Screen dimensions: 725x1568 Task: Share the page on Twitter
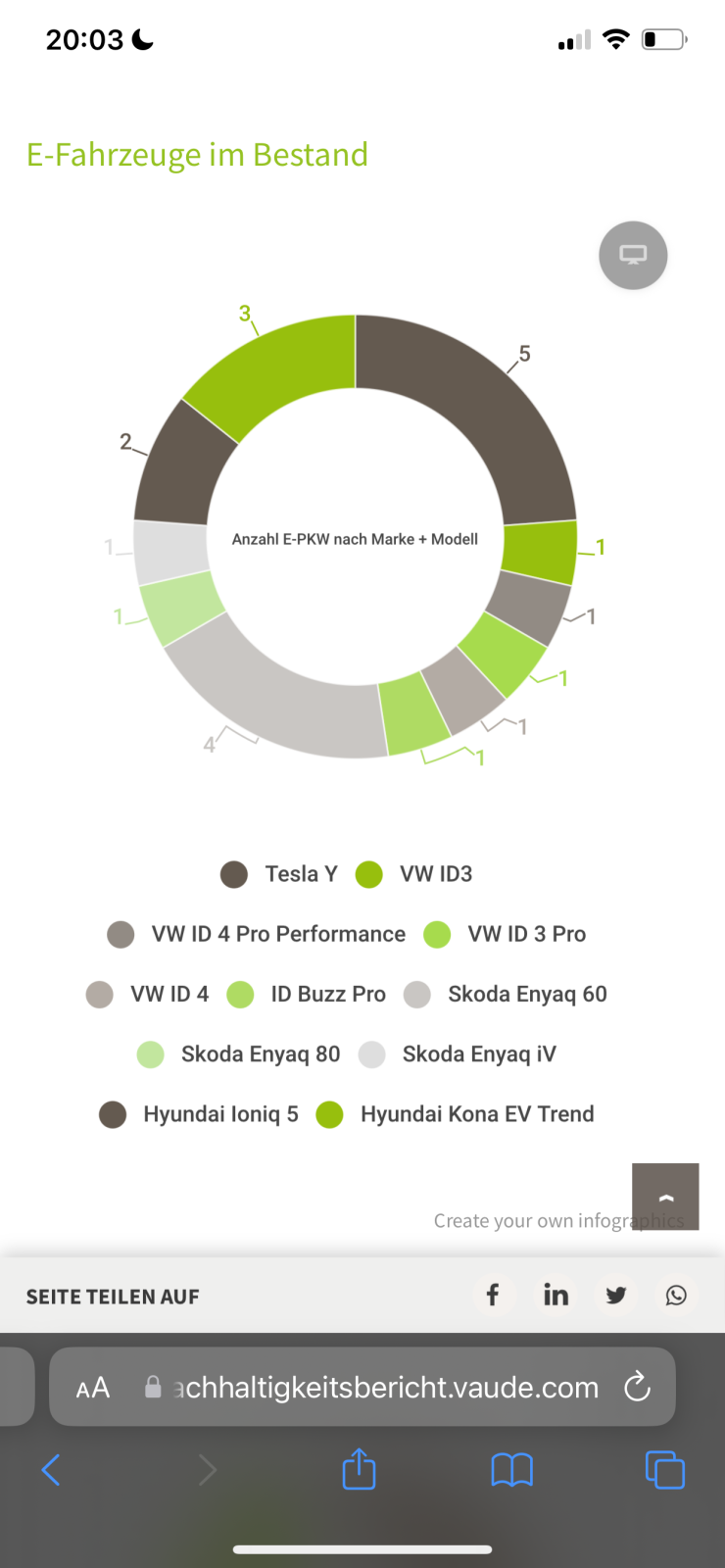coord(616,1296)
